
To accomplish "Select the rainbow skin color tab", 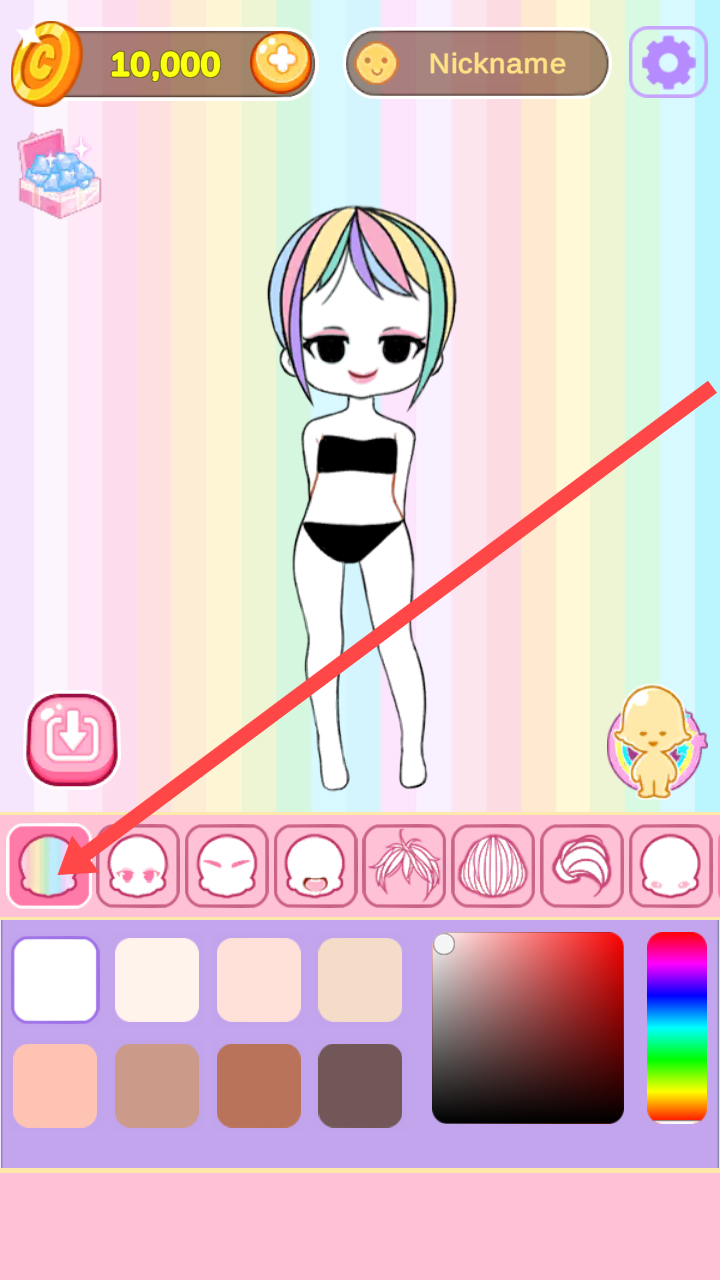I will (49, 865).
